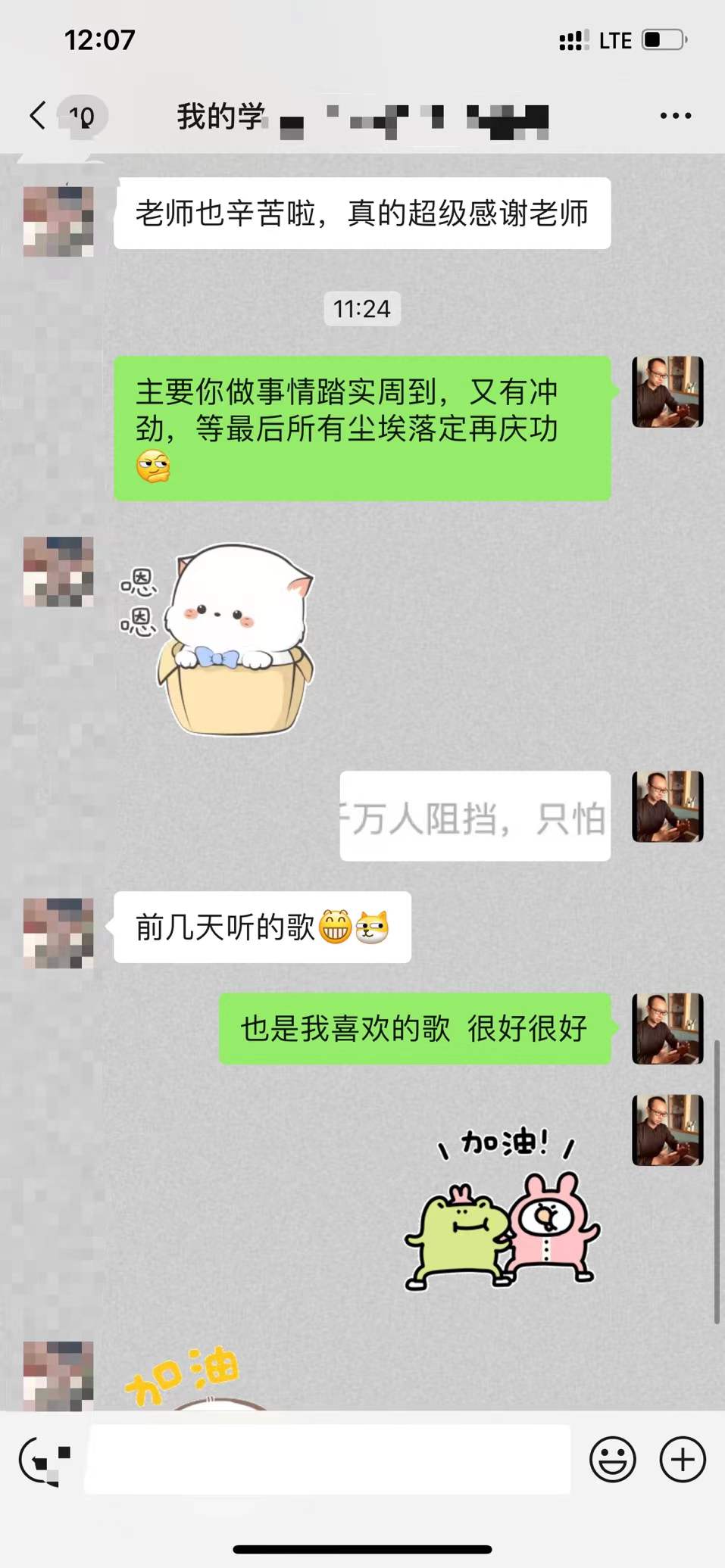Go back to the chat list
The height and width of the screenshot is (1568, 725).
point(38,116)
